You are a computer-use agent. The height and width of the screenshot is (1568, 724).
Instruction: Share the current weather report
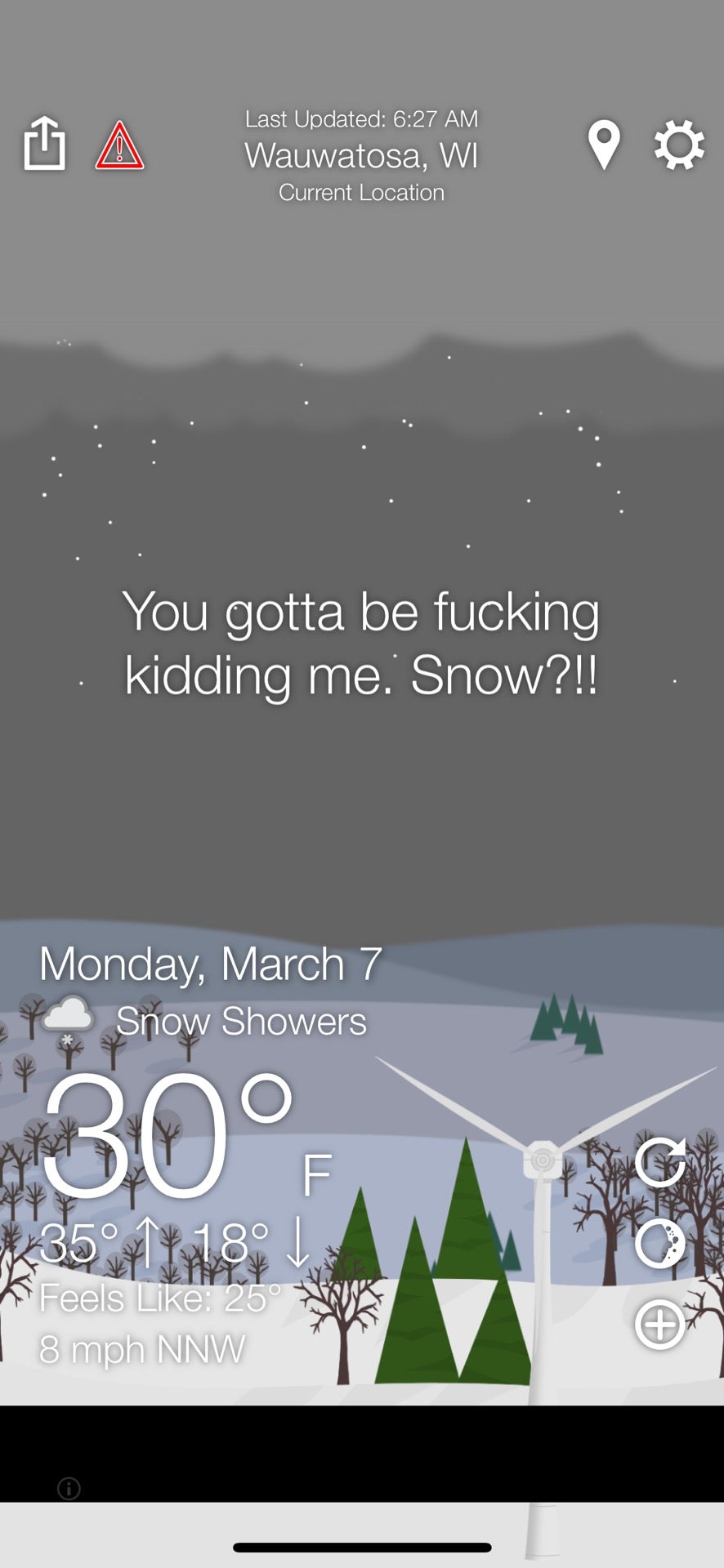point(44,144)
